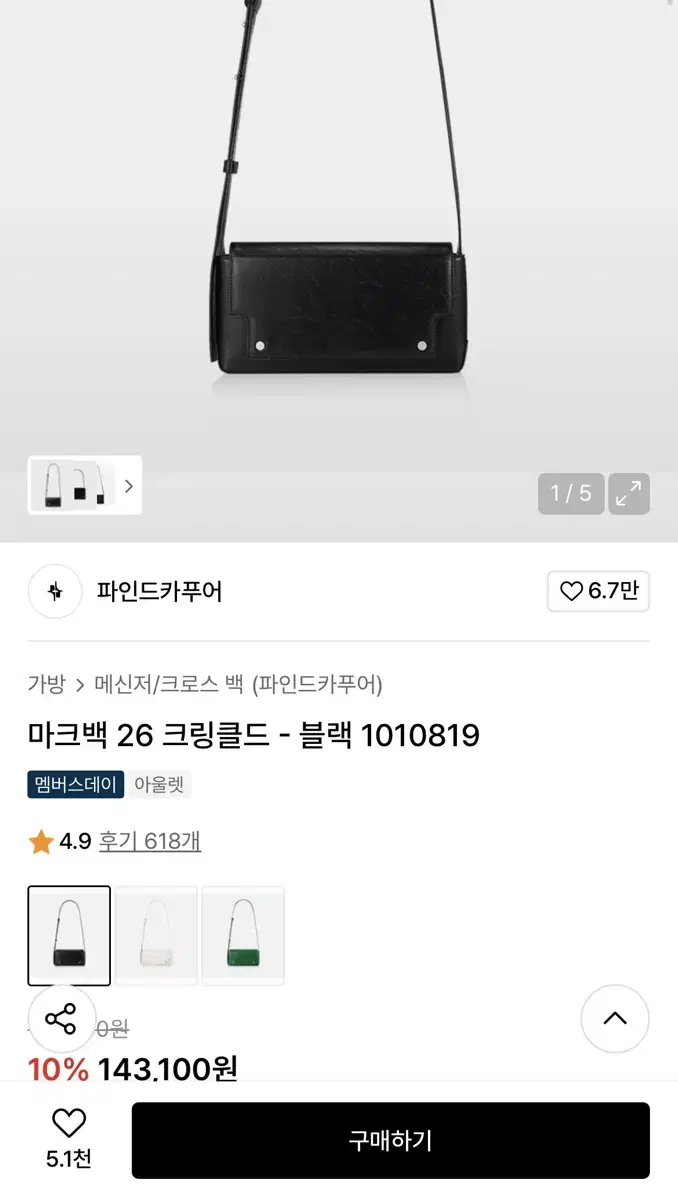View the 후기 618개 reviews
Image resolution: width=678 pixels, height=1200 pixels.
(149, 841)
